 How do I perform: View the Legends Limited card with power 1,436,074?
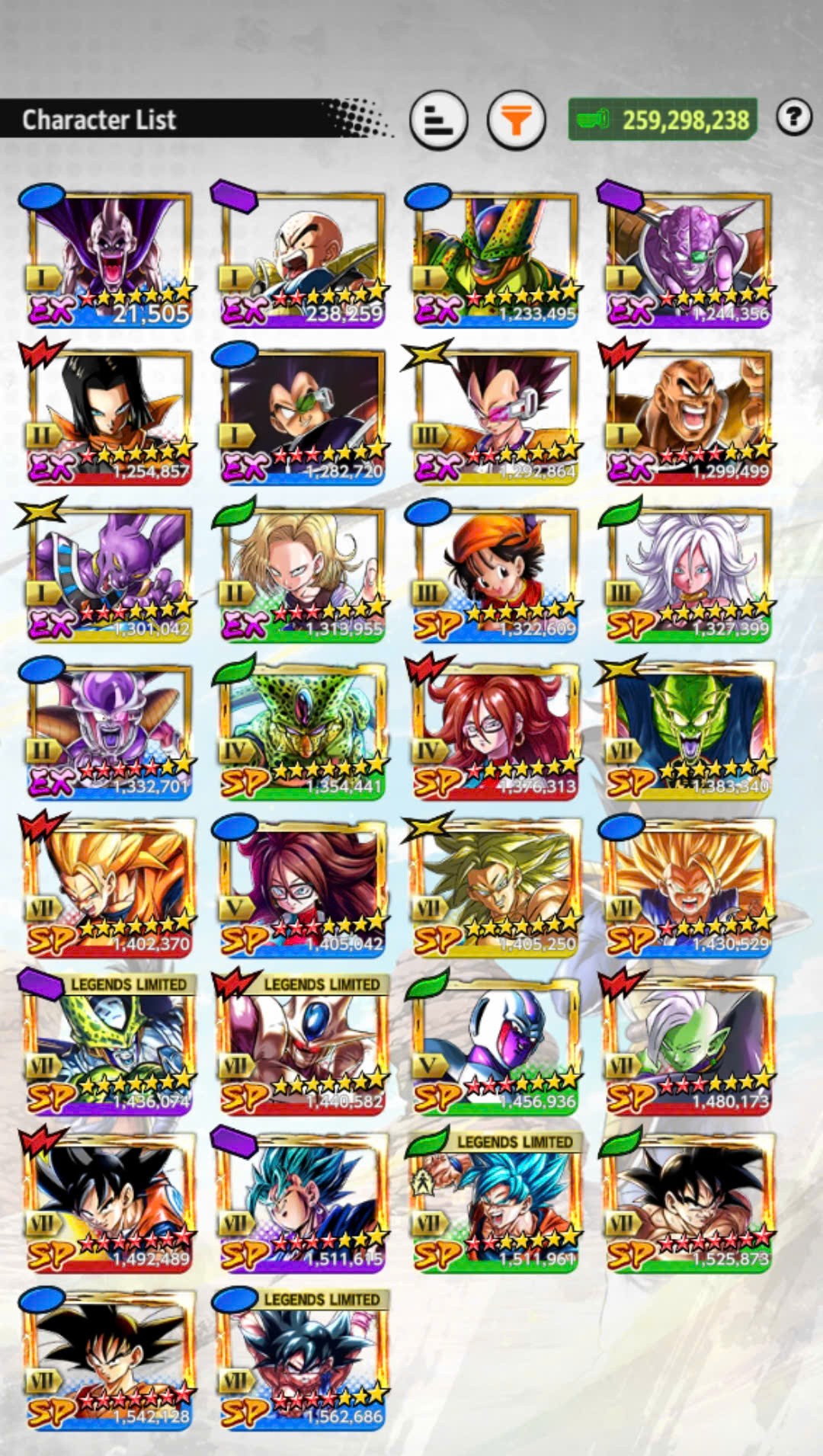[x=109, y=1045]
